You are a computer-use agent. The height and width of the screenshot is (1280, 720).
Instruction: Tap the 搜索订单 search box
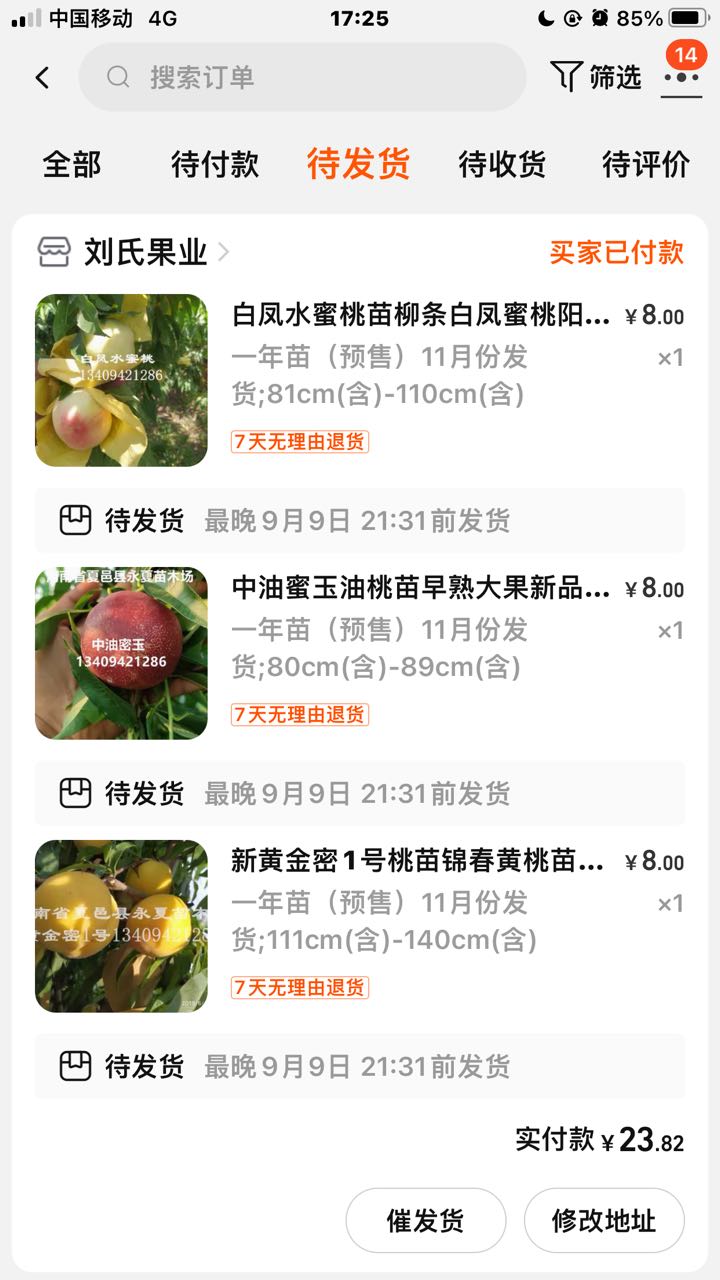[x=302, y=77]
